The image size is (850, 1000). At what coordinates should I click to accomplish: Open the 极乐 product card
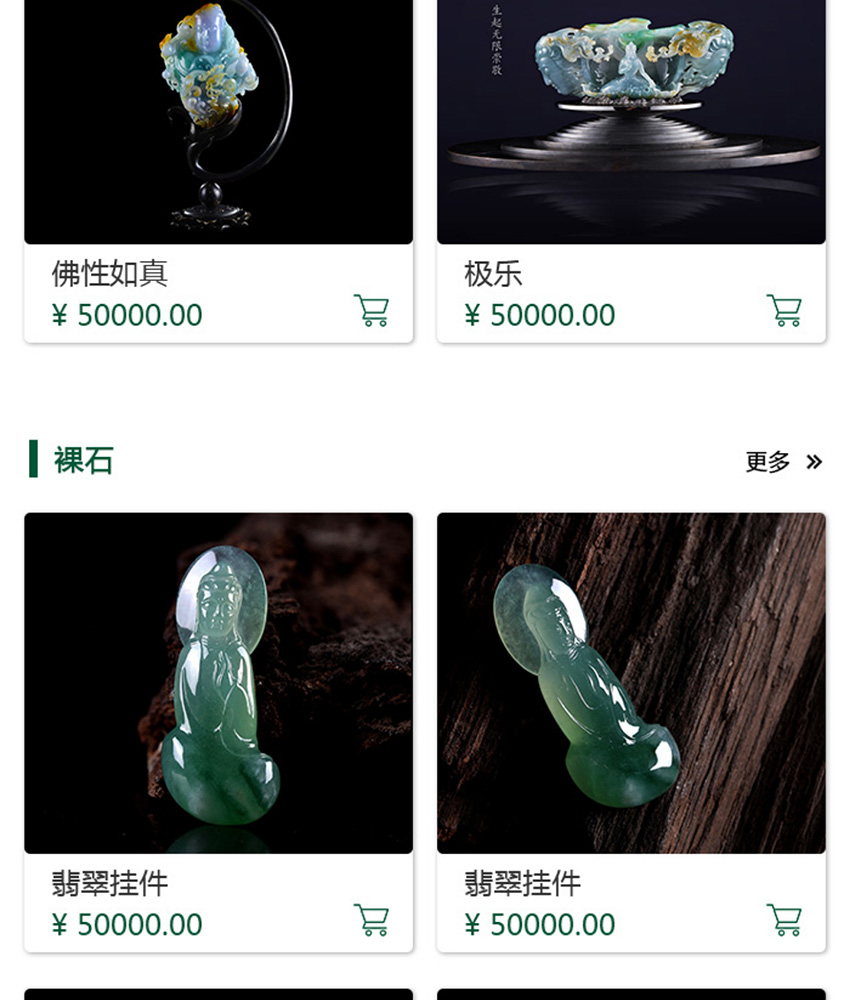pyautogui.click(x=631, y=130)
